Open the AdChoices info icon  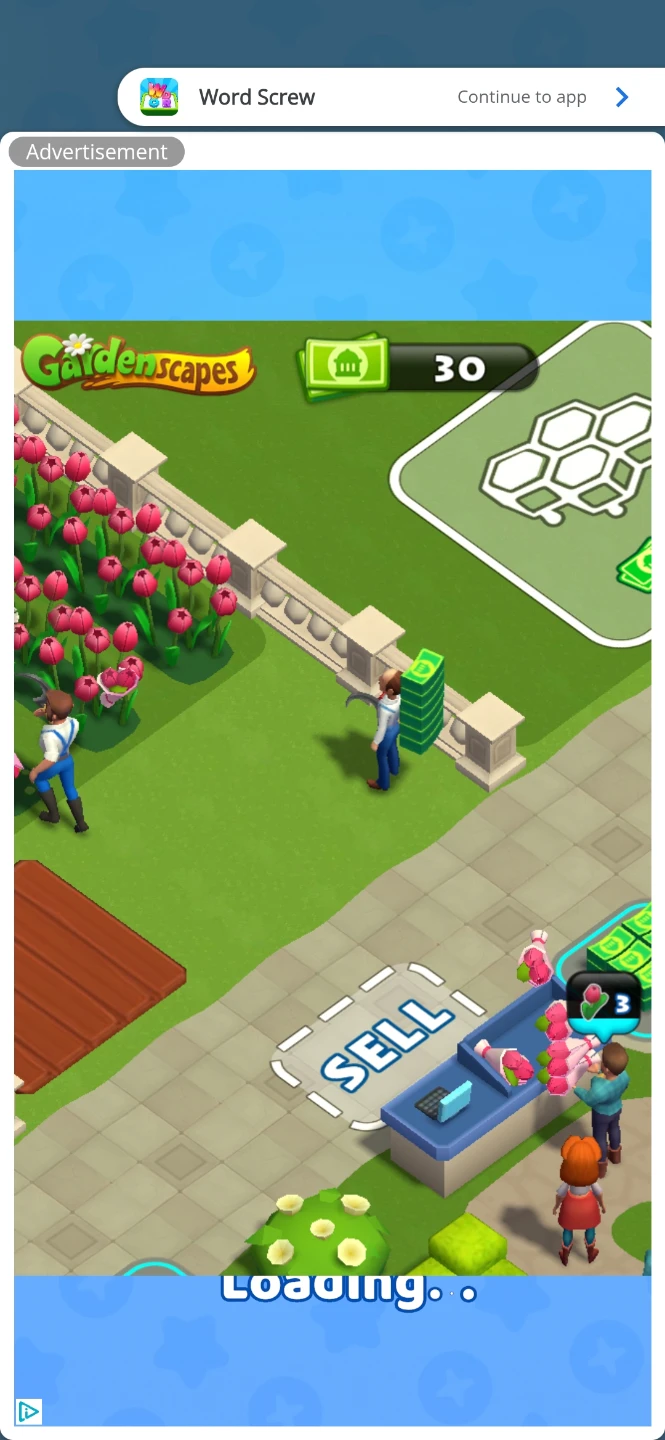29,1412
